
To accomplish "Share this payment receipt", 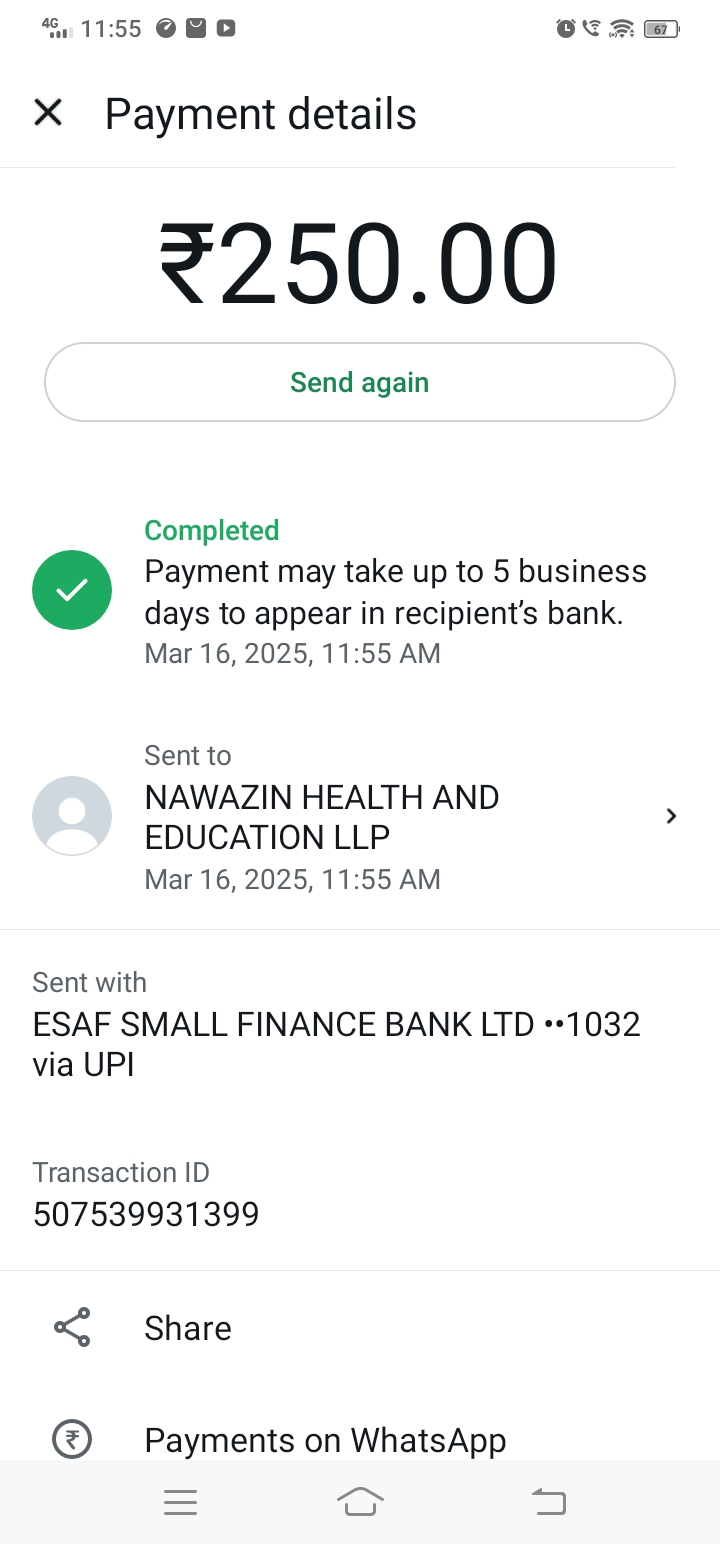I will point(188,1328).
